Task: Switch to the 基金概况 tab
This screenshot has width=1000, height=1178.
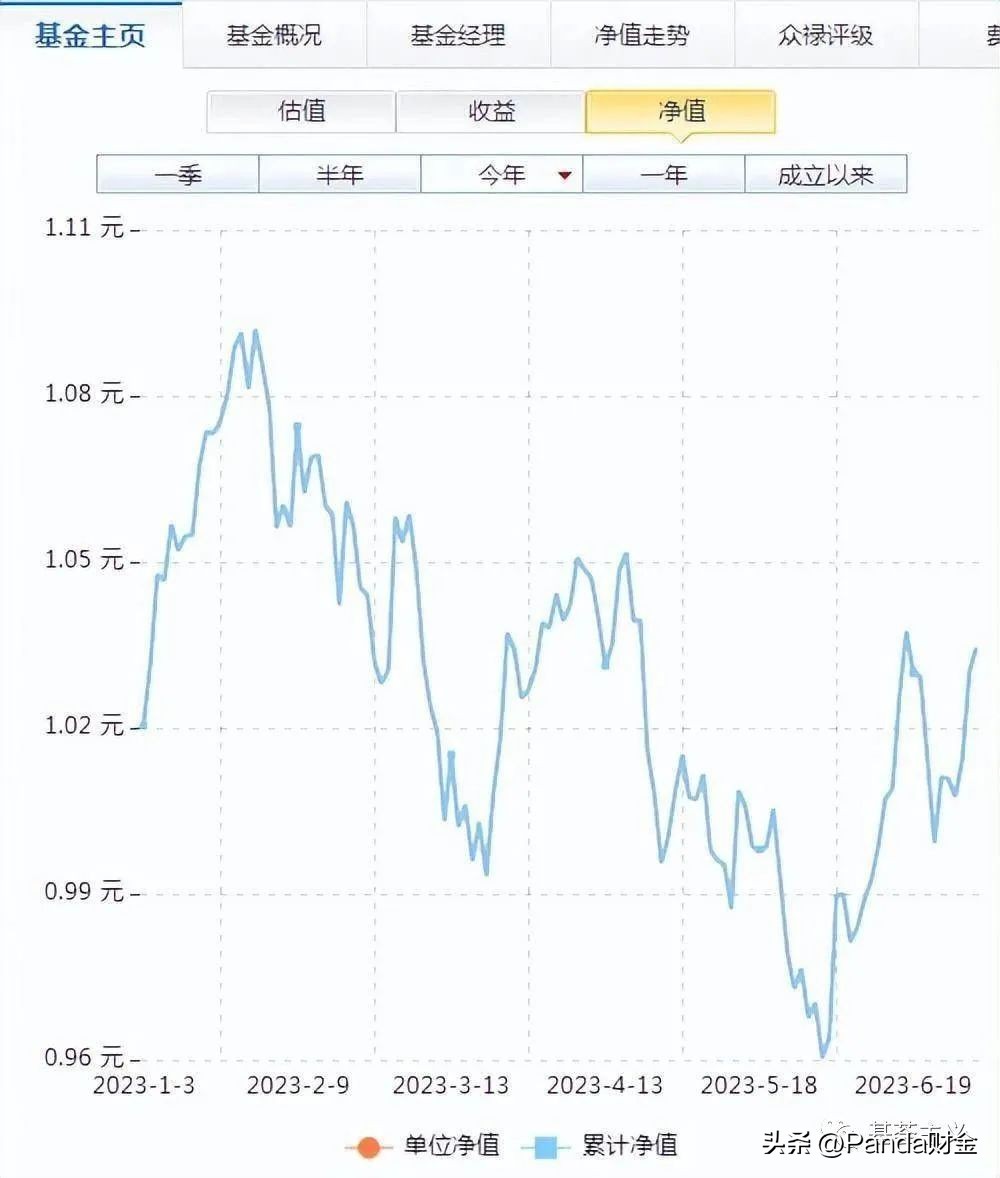Action: pyautogui.click(x=273, y=35)
